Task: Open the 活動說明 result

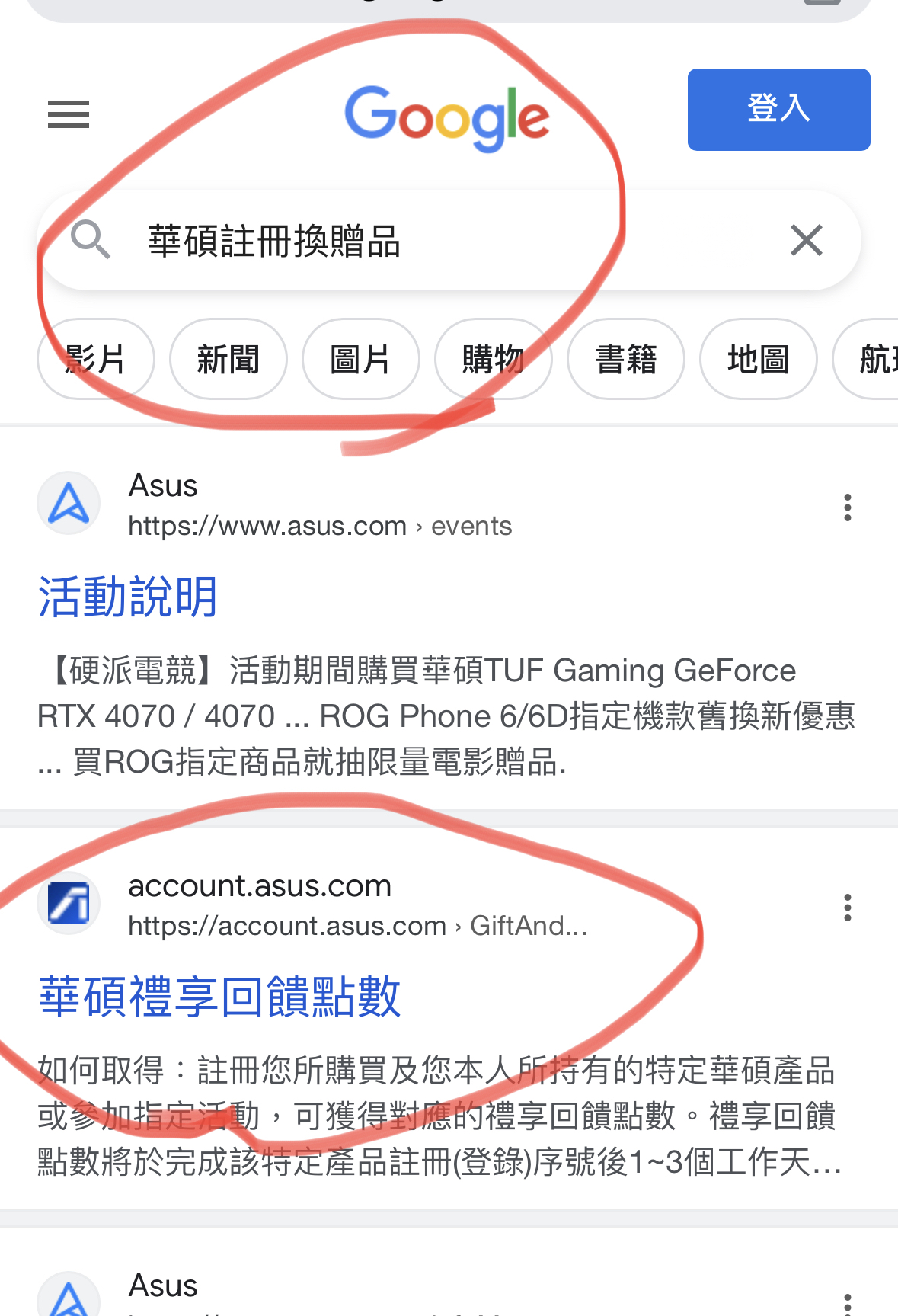Action: 128,597
